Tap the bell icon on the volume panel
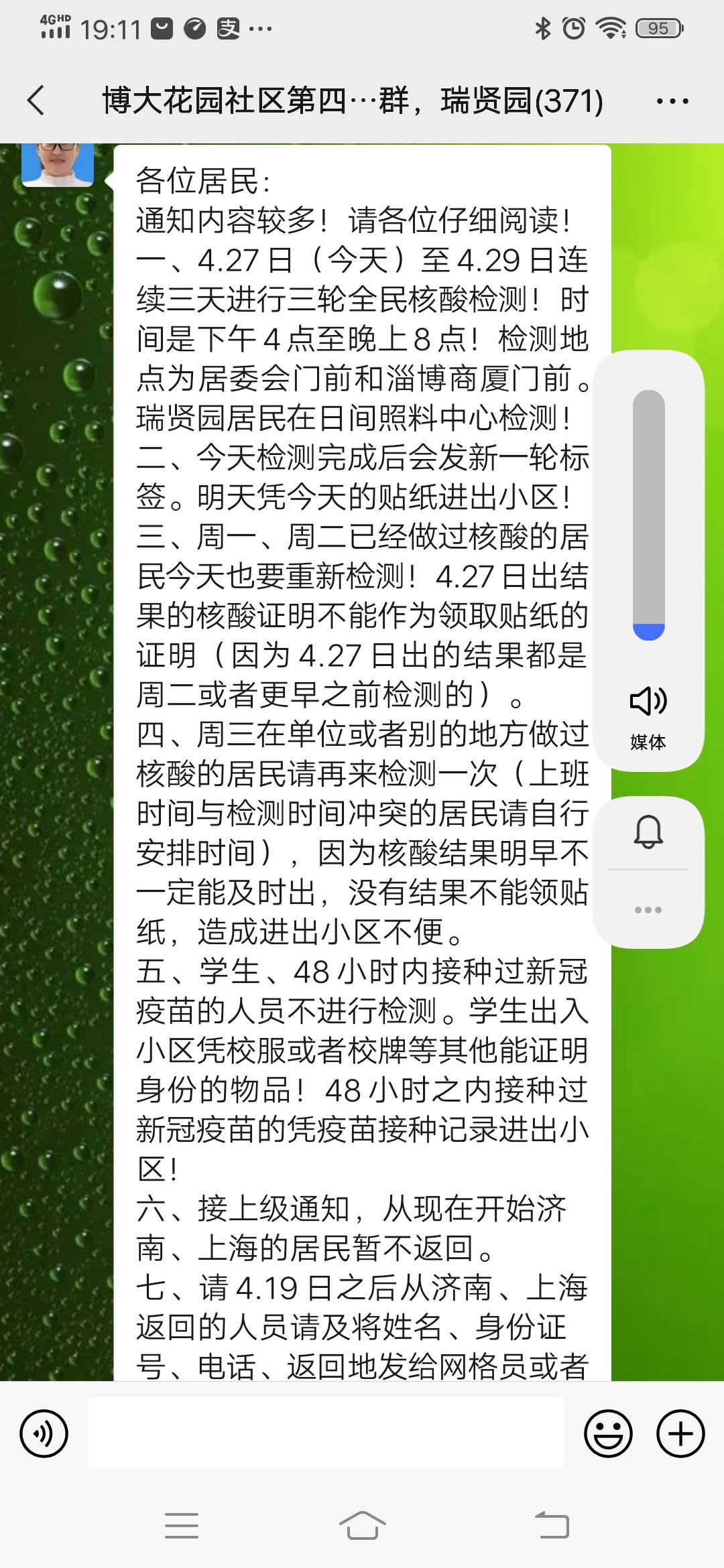This screenshot has width=724, height=1568. click(648, 832)
